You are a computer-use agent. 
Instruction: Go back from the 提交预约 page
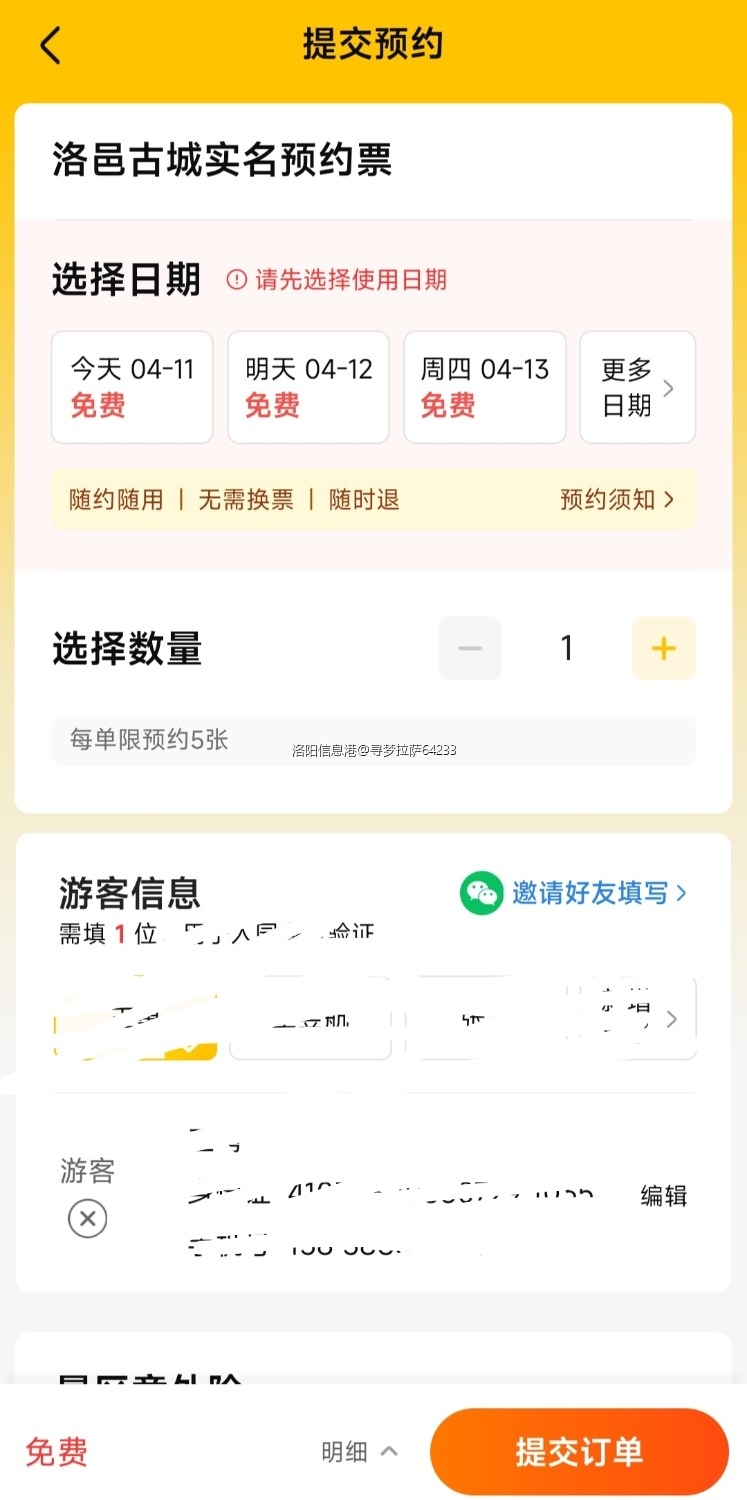50,46
